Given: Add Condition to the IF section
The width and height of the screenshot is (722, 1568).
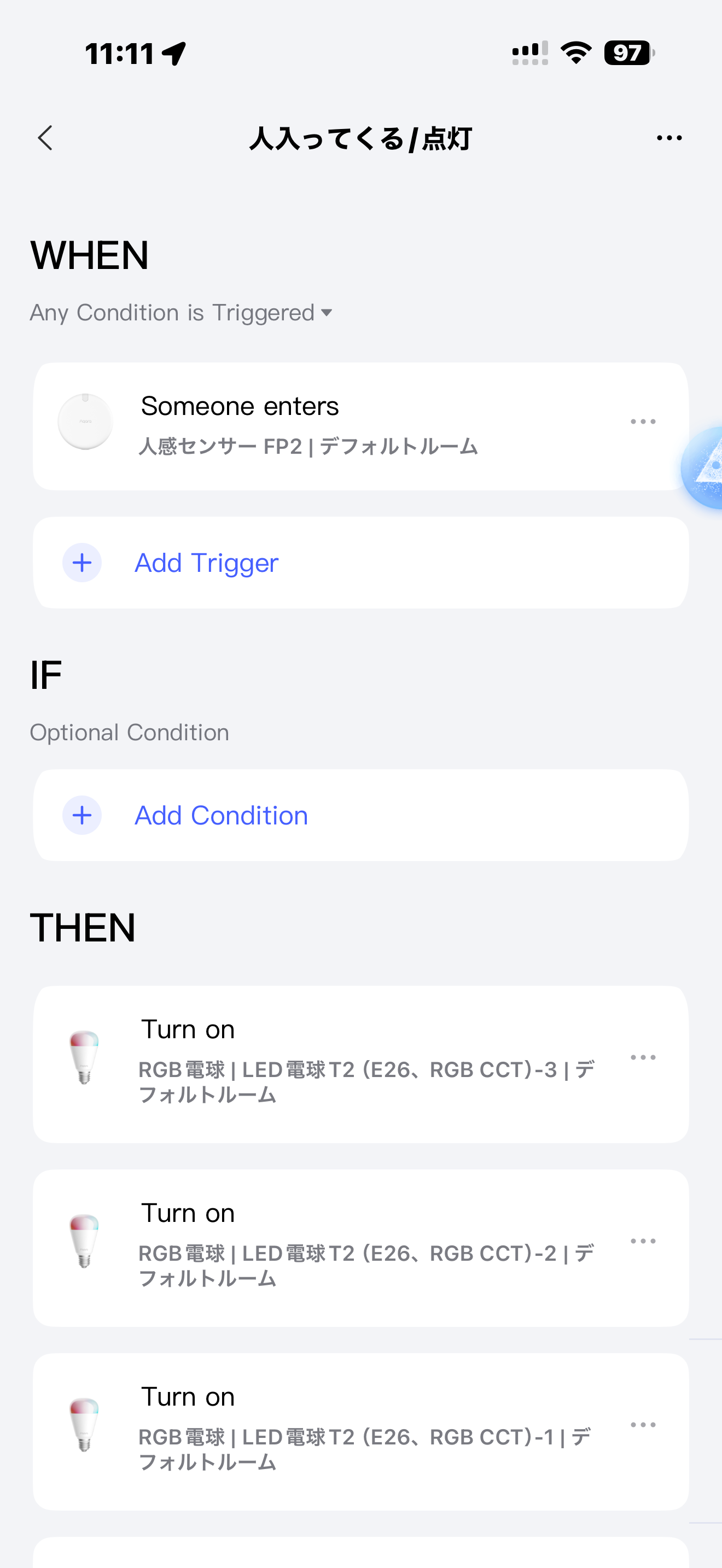Looking at the screenshot, I should [x=221, y=816].
